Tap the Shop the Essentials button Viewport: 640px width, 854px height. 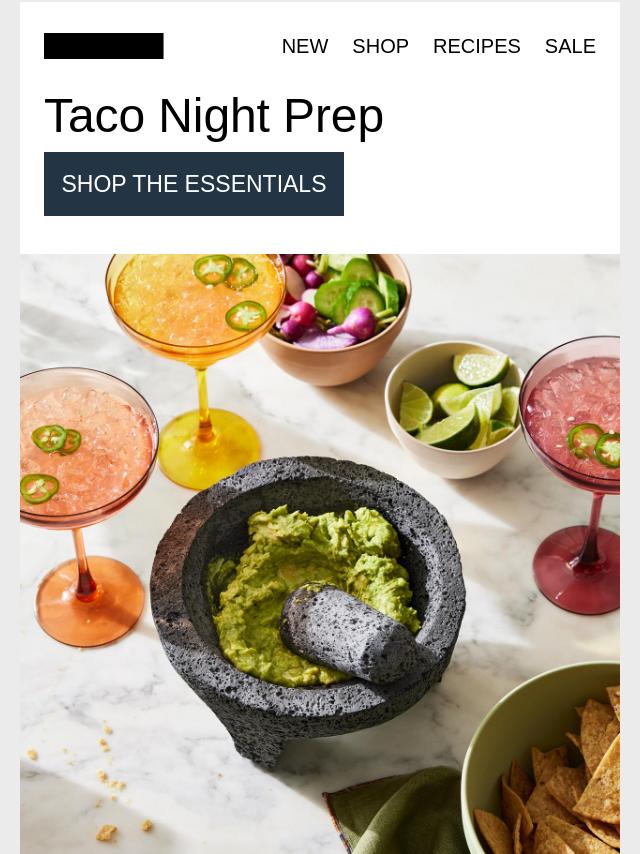tap(194, 184)
